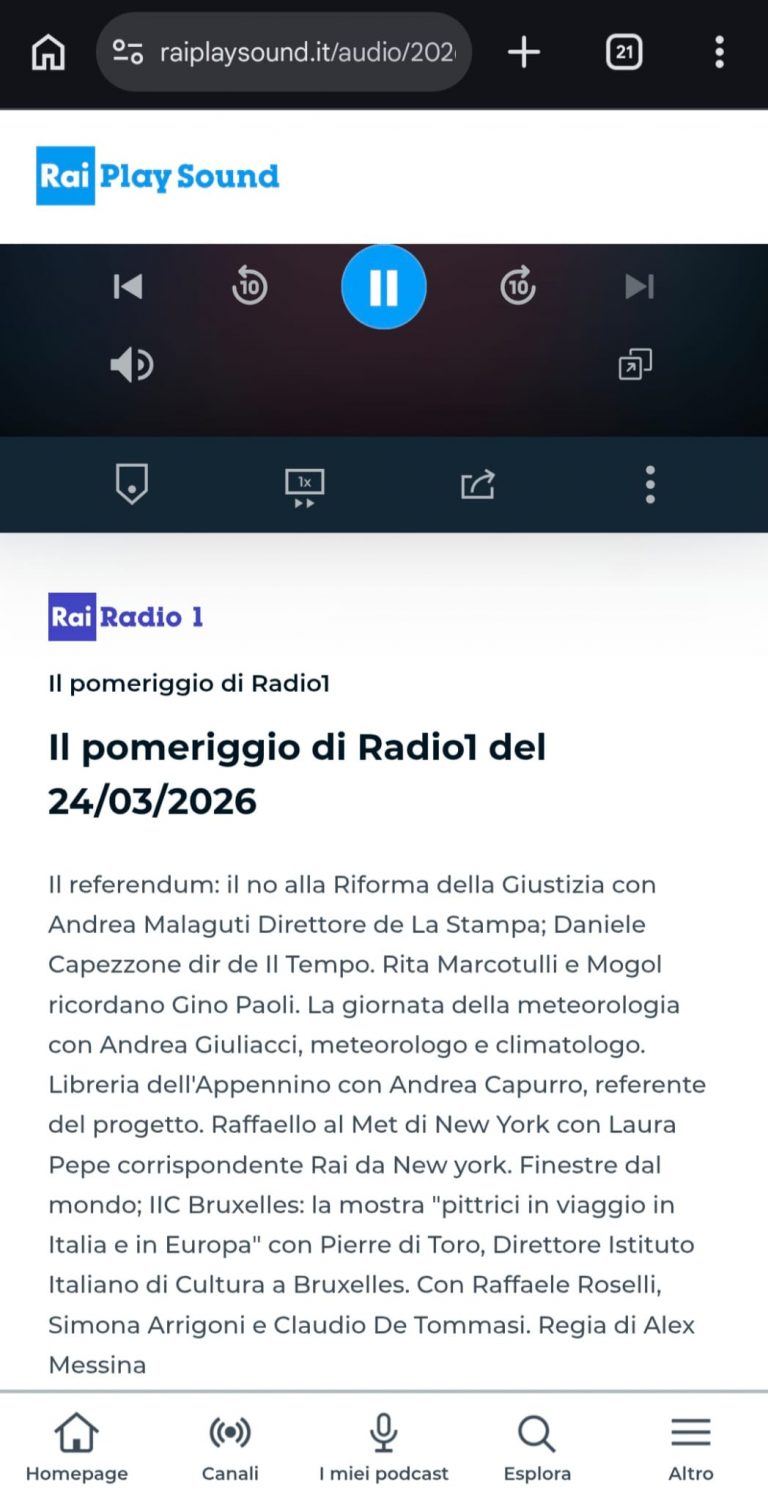Screen dimensions: 768x1501
Task: Go to the Homepage
Action: [77, 1443]
